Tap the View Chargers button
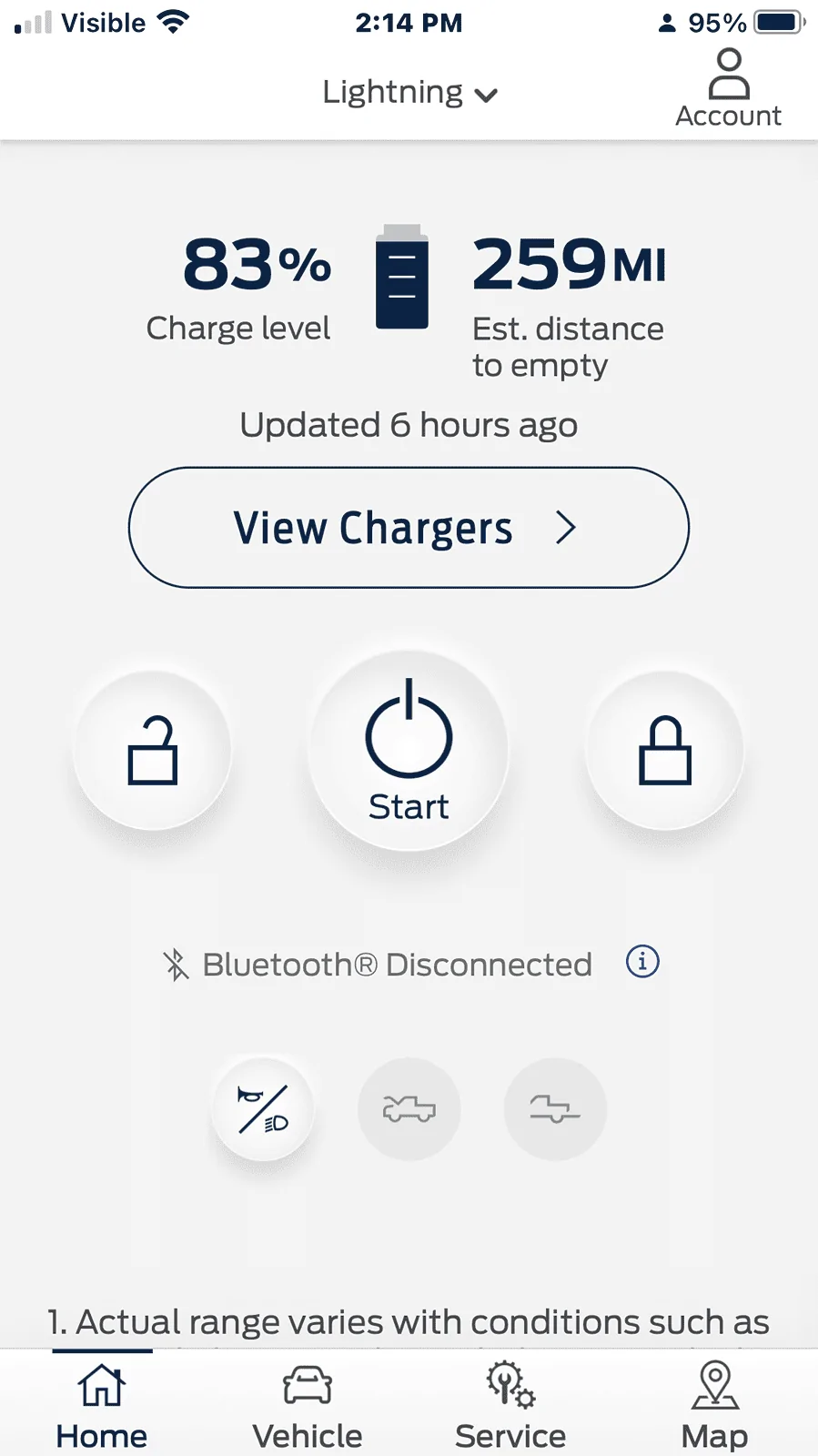The height and width of the screenshot is (1456, 818). click(373, 527)
